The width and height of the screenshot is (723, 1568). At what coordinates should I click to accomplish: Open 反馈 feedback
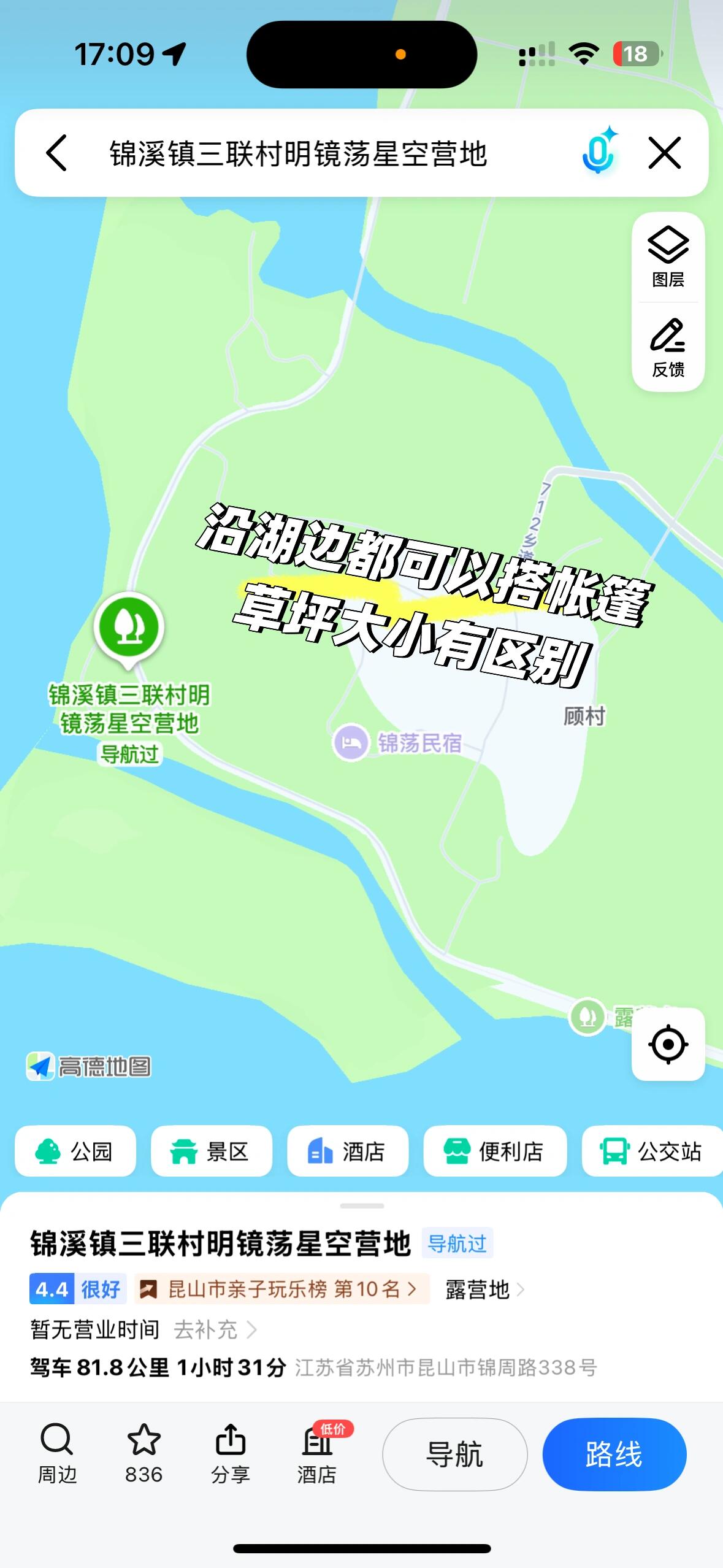coord(668,348)
